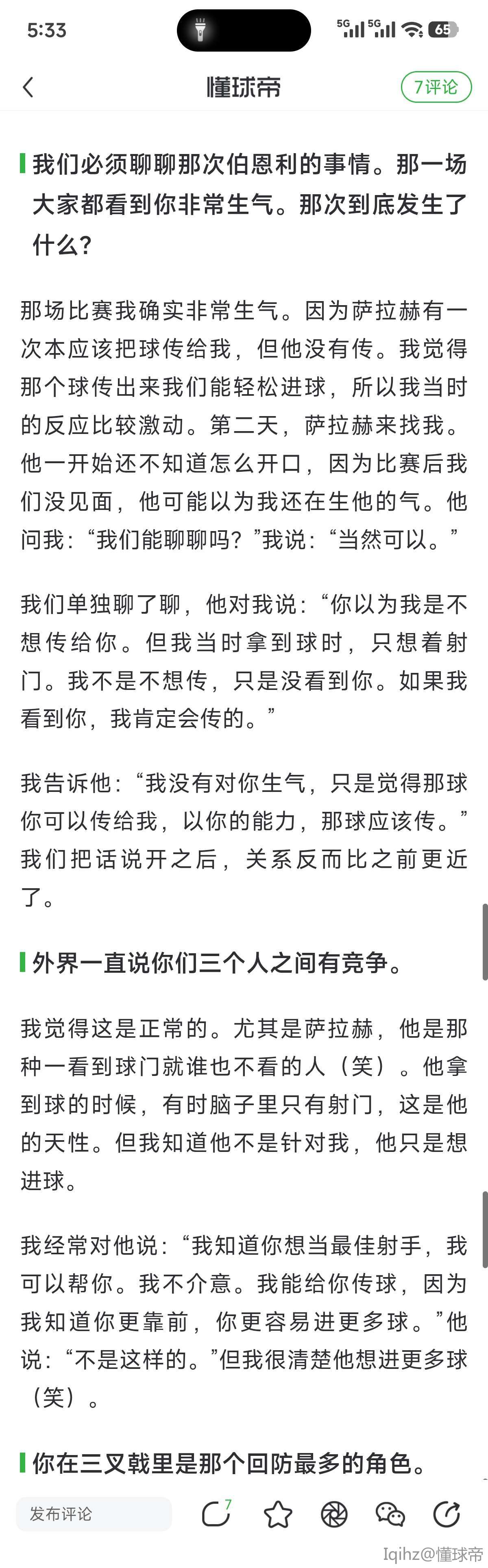Share article to WeChat Moments

pyautogui.click(x=334, y=1514)
